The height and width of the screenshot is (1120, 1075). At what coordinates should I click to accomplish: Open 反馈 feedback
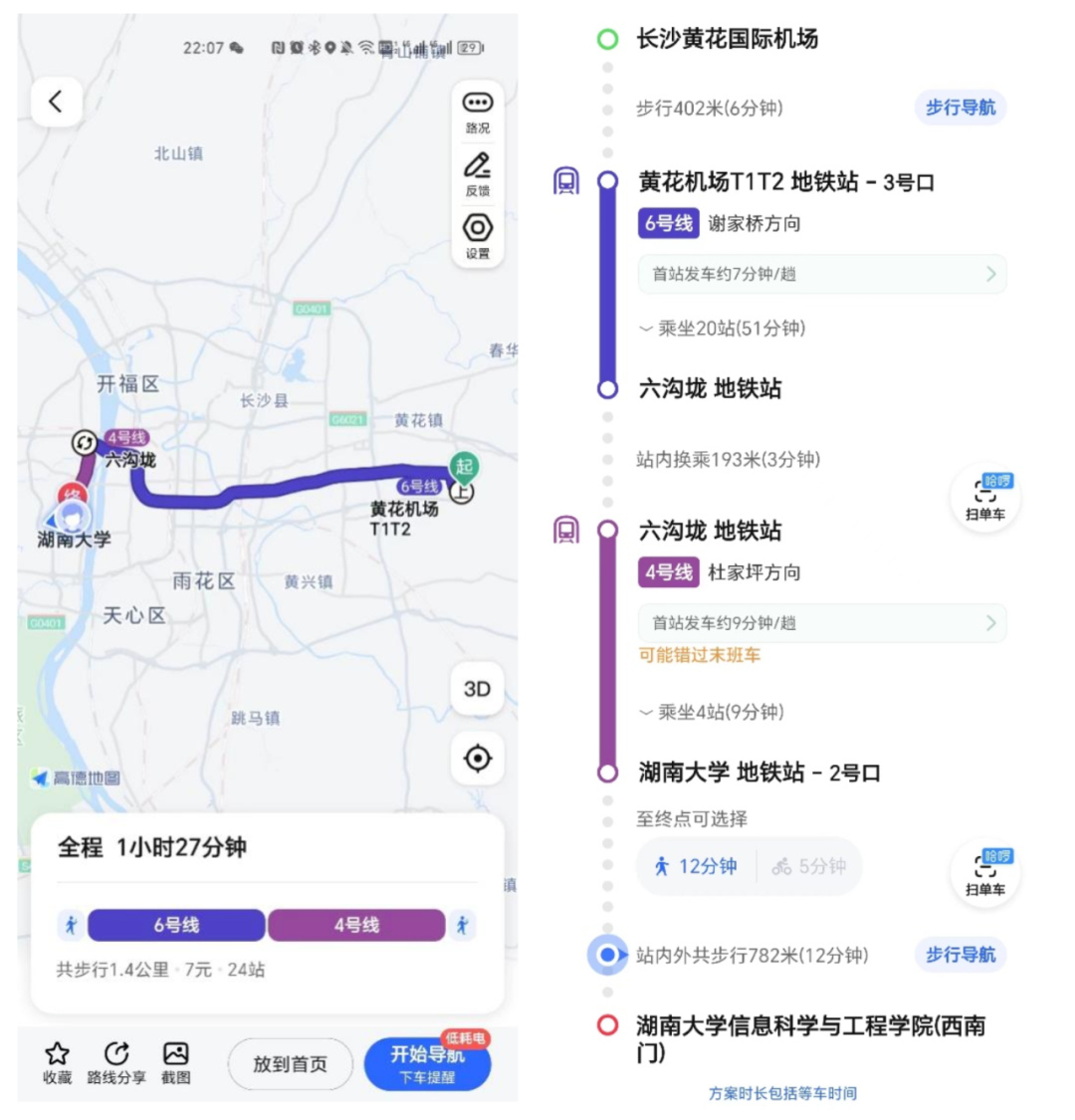click(x=478, y=172)
